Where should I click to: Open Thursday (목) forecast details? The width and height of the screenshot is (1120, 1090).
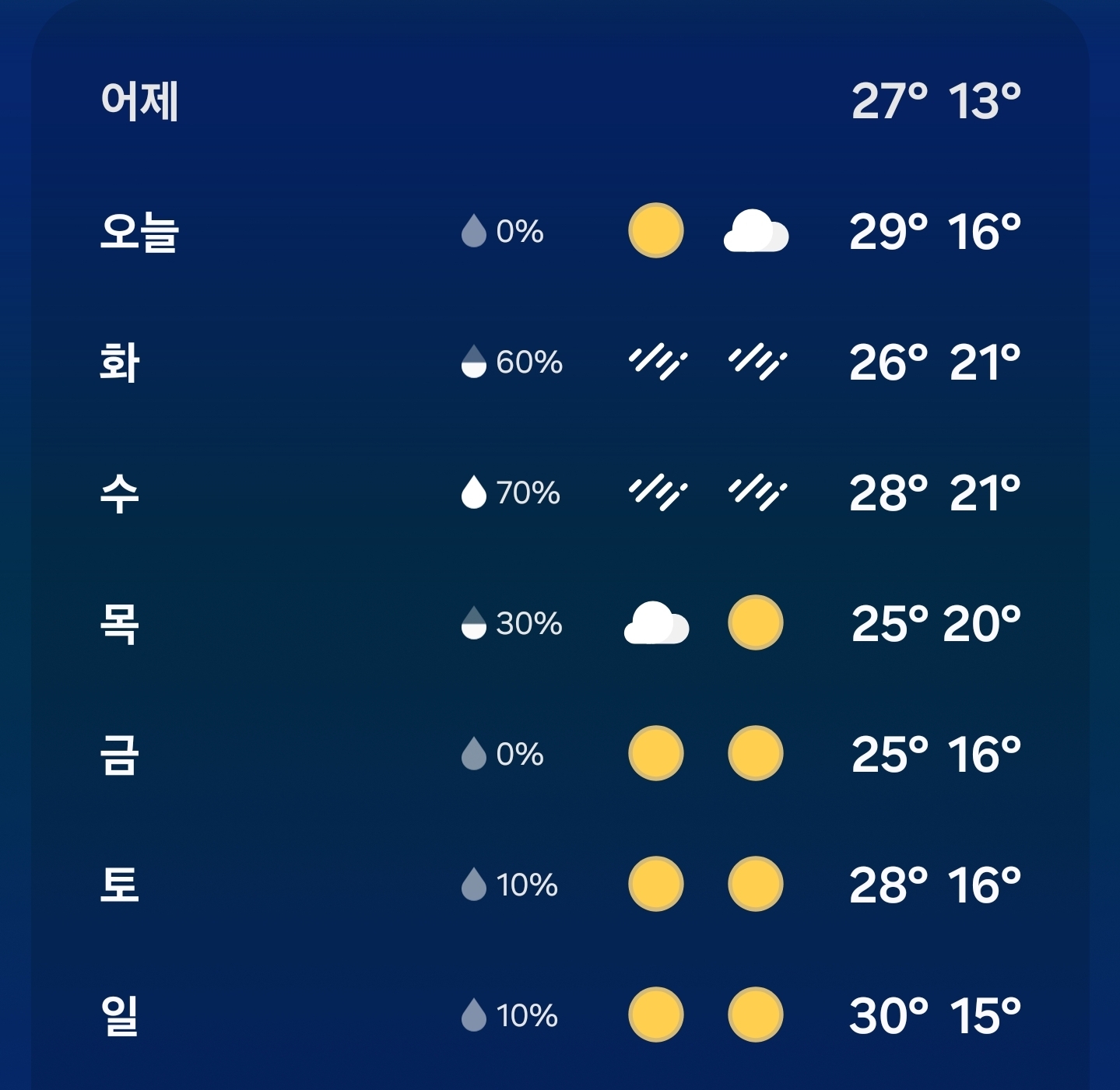[x=560, y=623]
